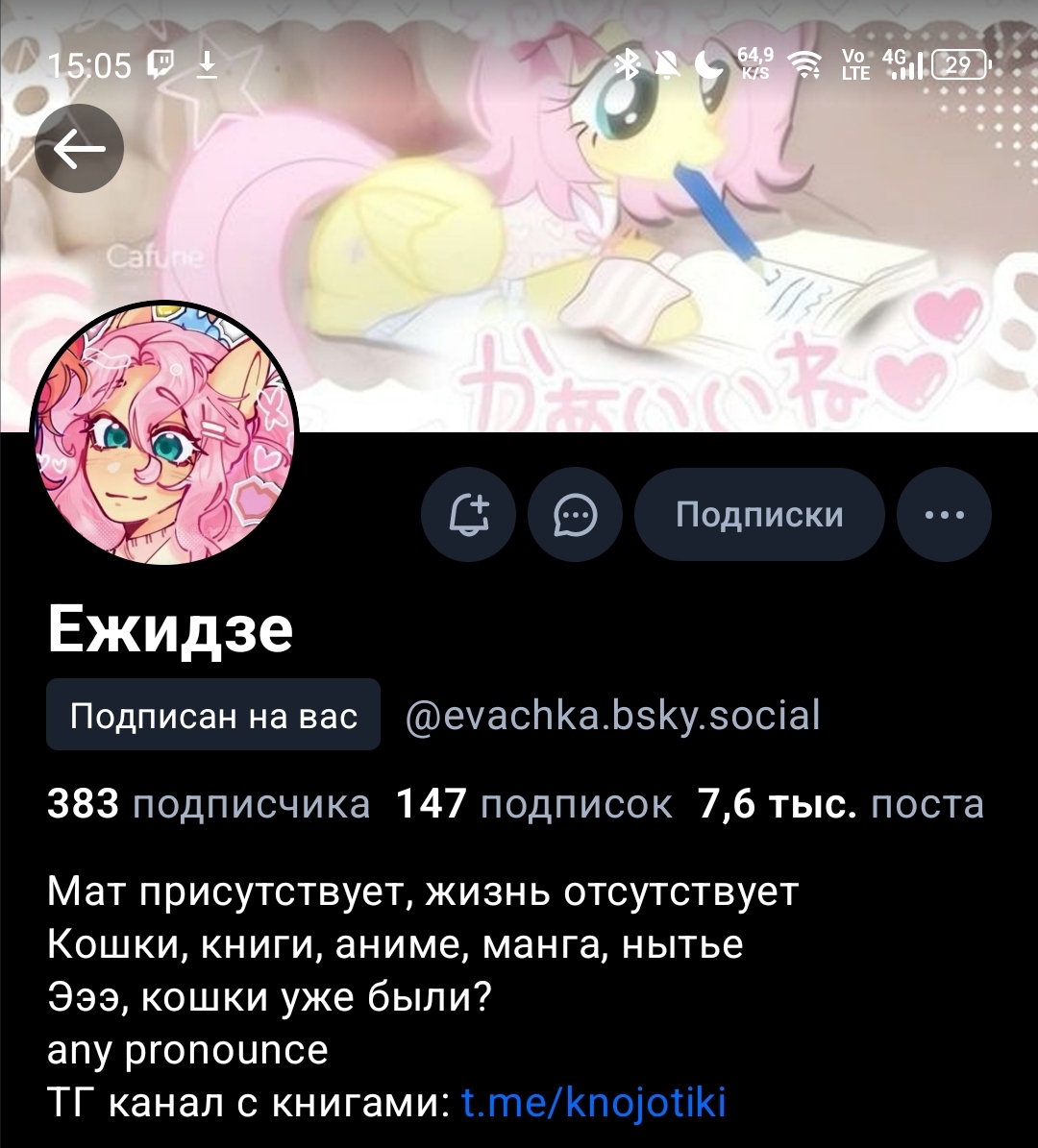The image size is (1038, 1148).
Task: Open the list of 147 подписок
Action: click(533, 803)
